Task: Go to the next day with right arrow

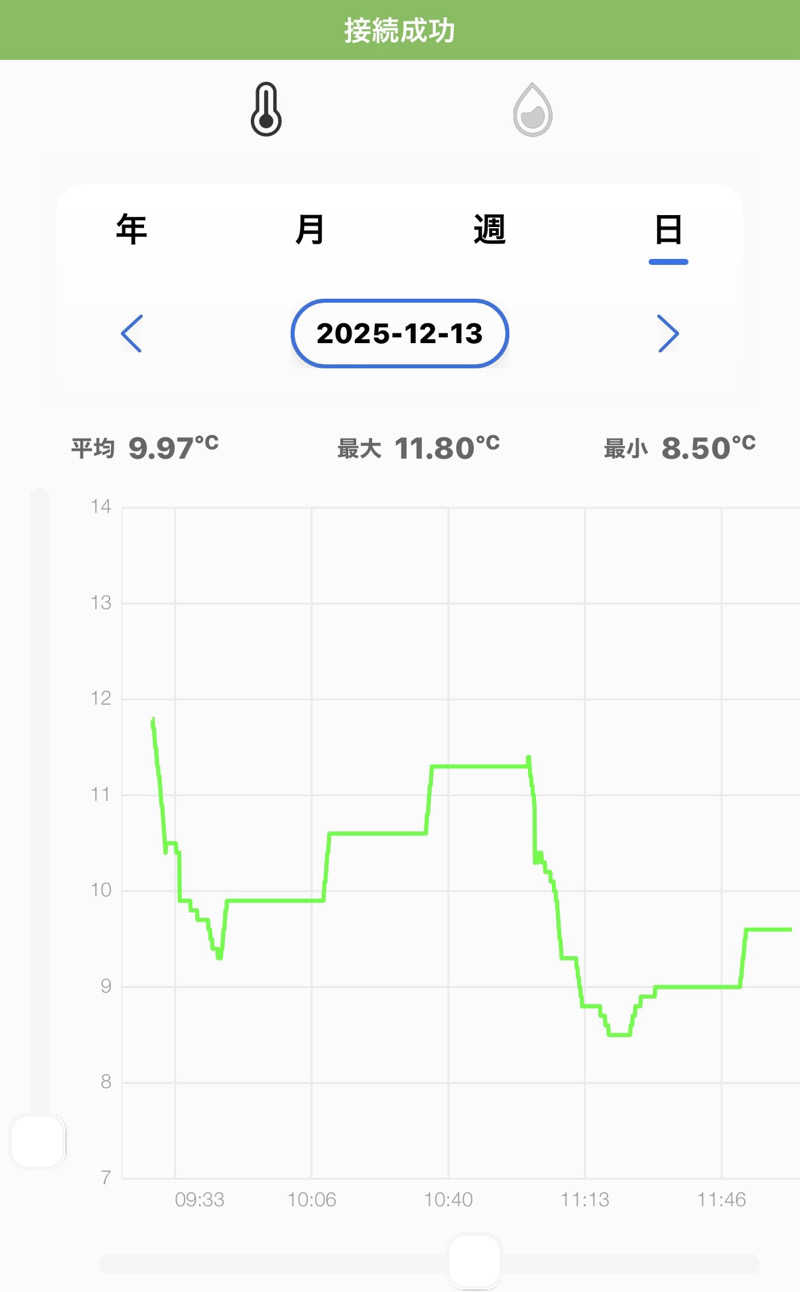Action: coord(668,334)
